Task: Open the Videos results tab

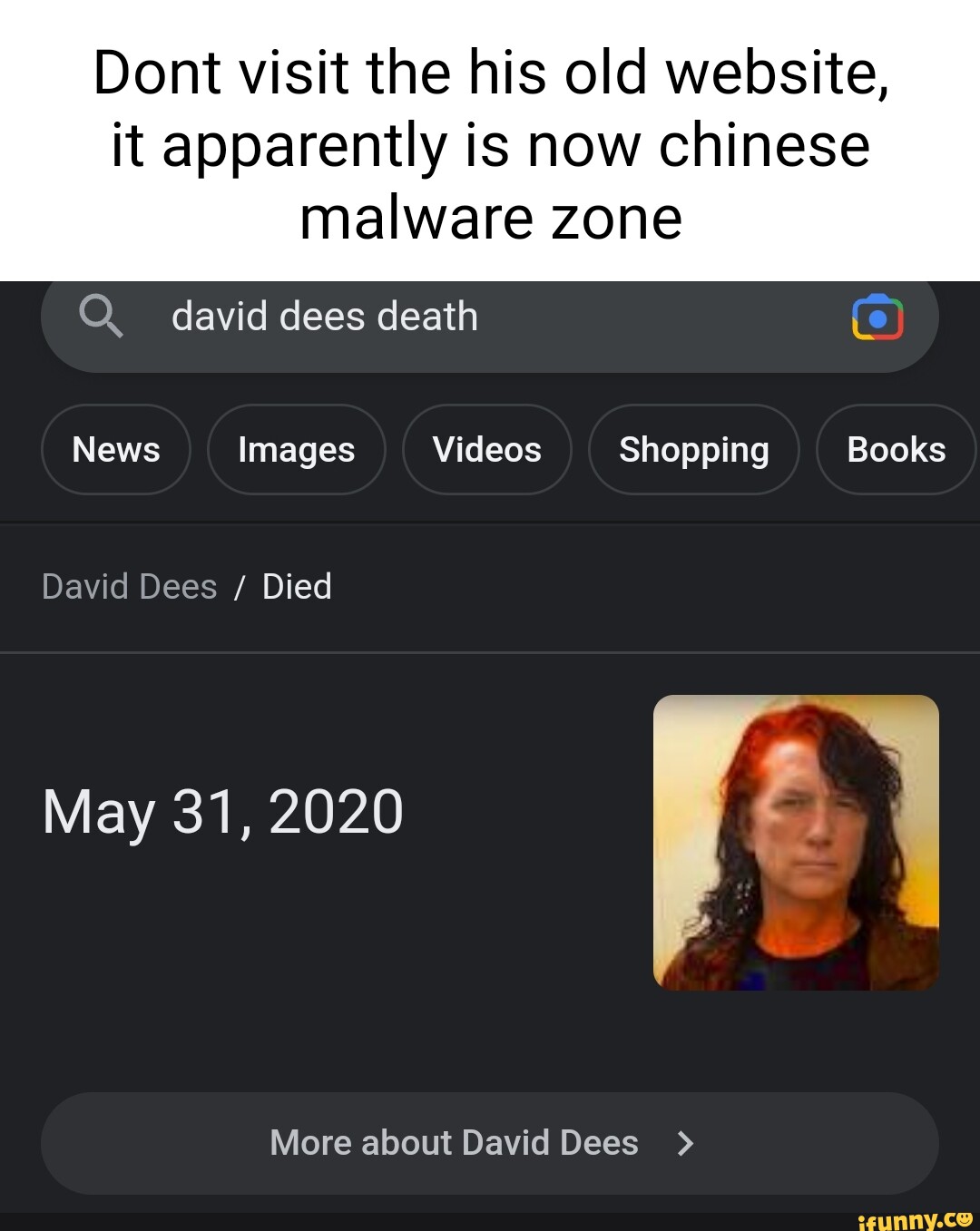Action: pos(486,448)
